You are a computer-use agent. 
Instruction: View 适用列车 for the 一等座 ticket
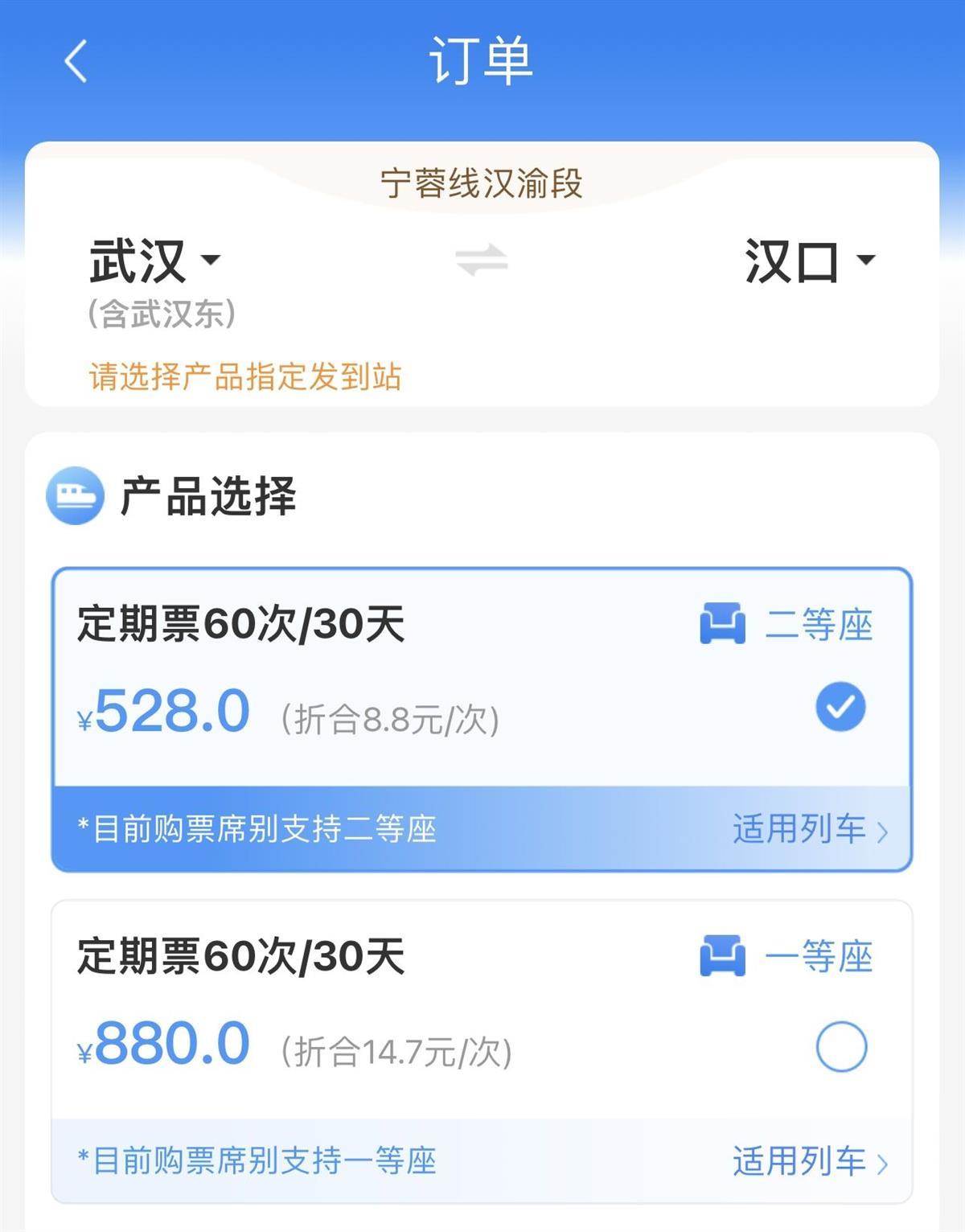[809, 1161]
